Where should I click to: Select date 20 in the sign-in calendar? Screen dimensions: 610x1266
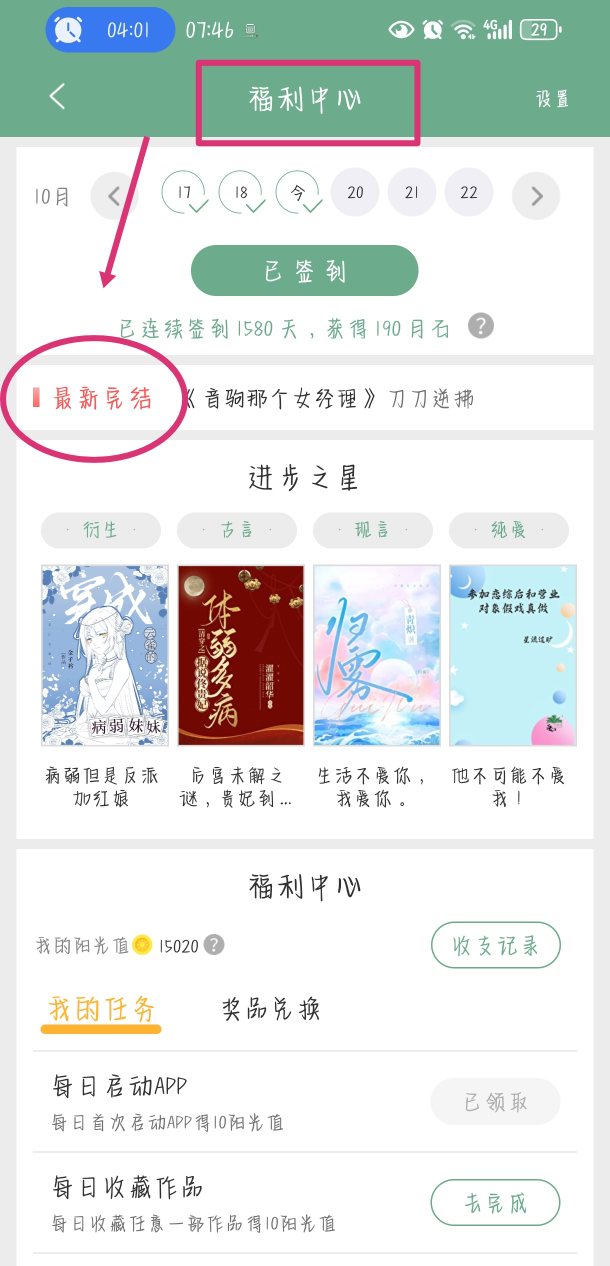click(355, 193)
